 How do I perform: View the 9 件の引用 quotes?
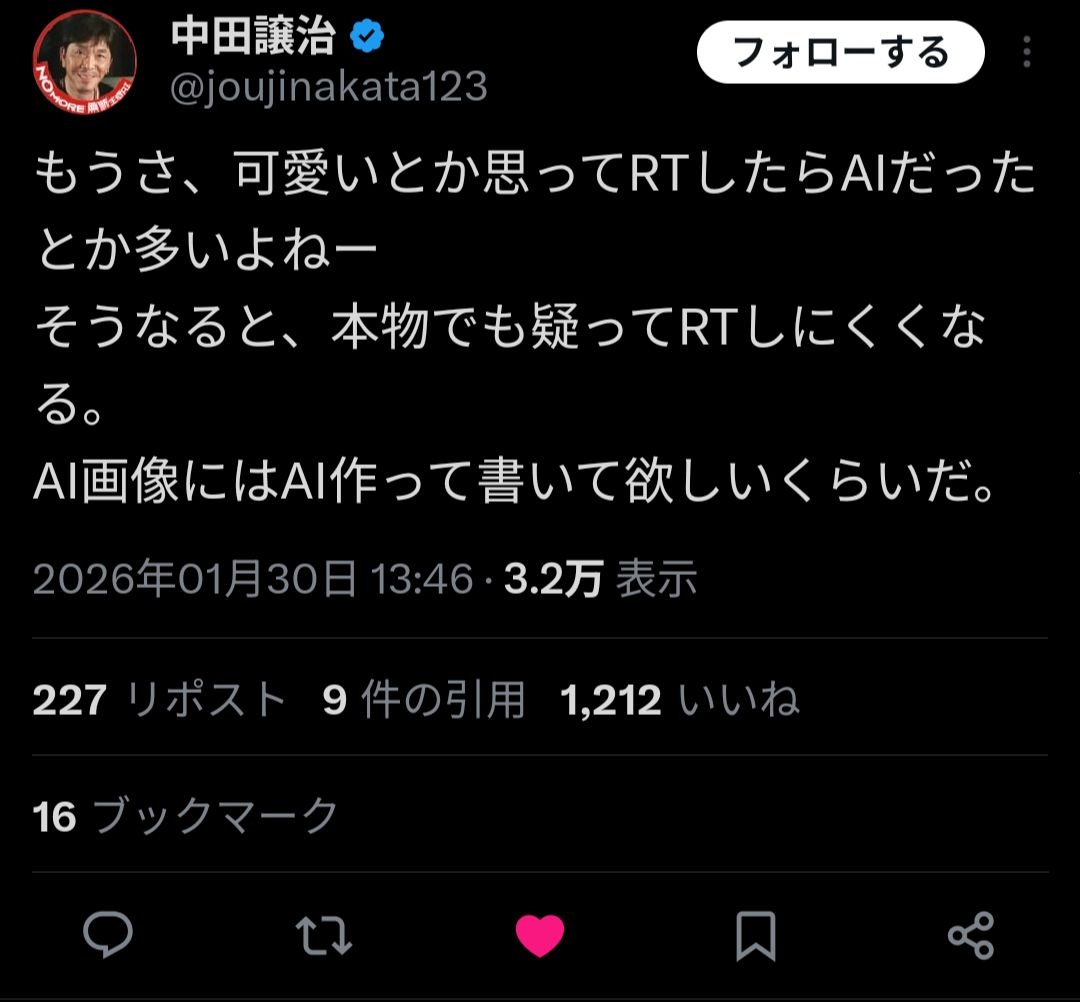tap(424, 701)
